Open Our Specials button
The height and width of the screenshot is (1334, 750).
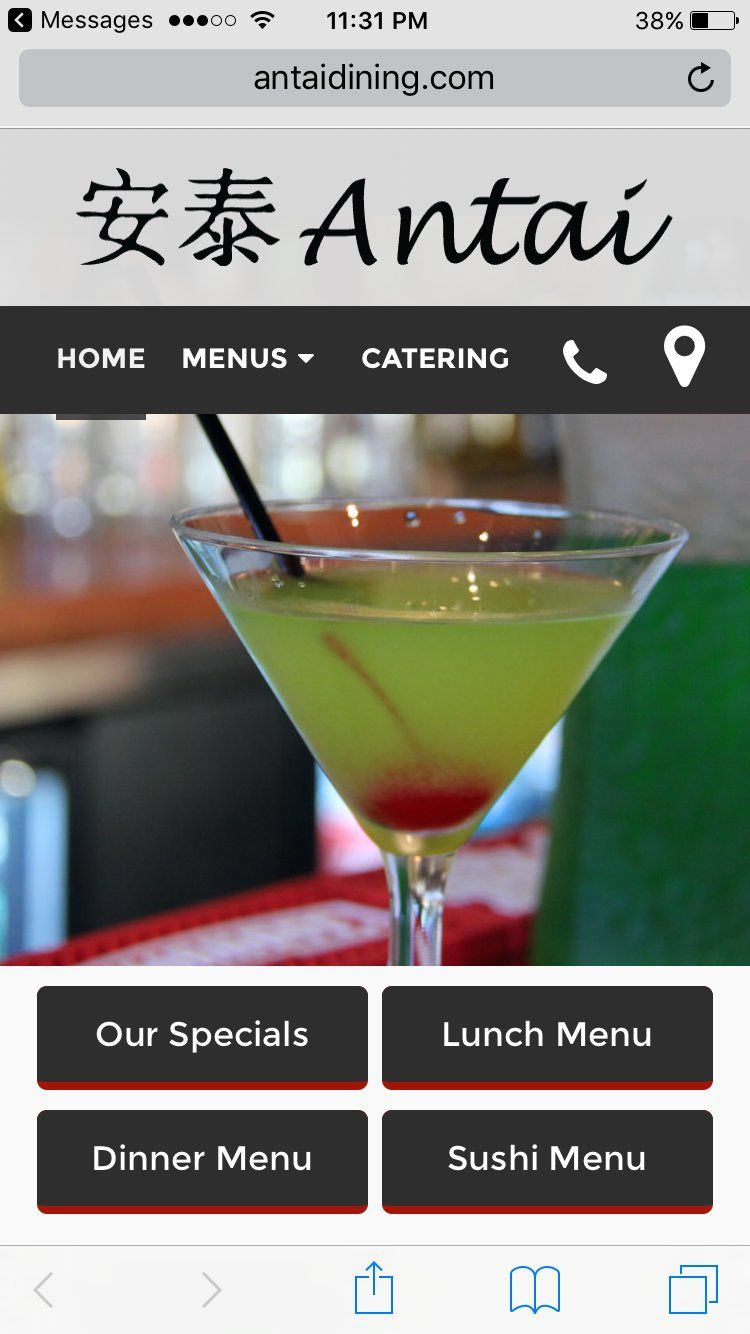point(202,1035)
